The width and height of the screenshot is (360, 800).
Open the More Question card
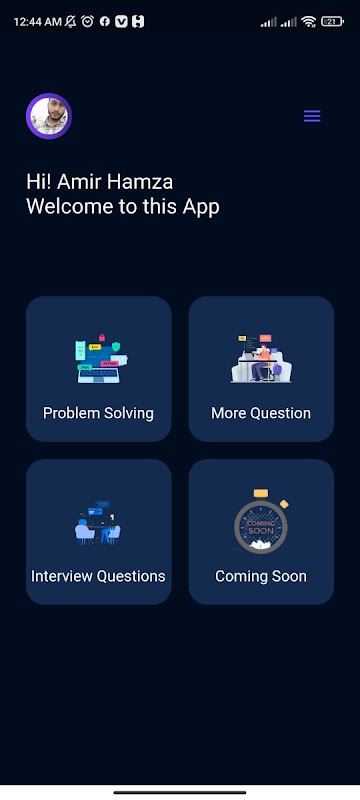[261, 369]
